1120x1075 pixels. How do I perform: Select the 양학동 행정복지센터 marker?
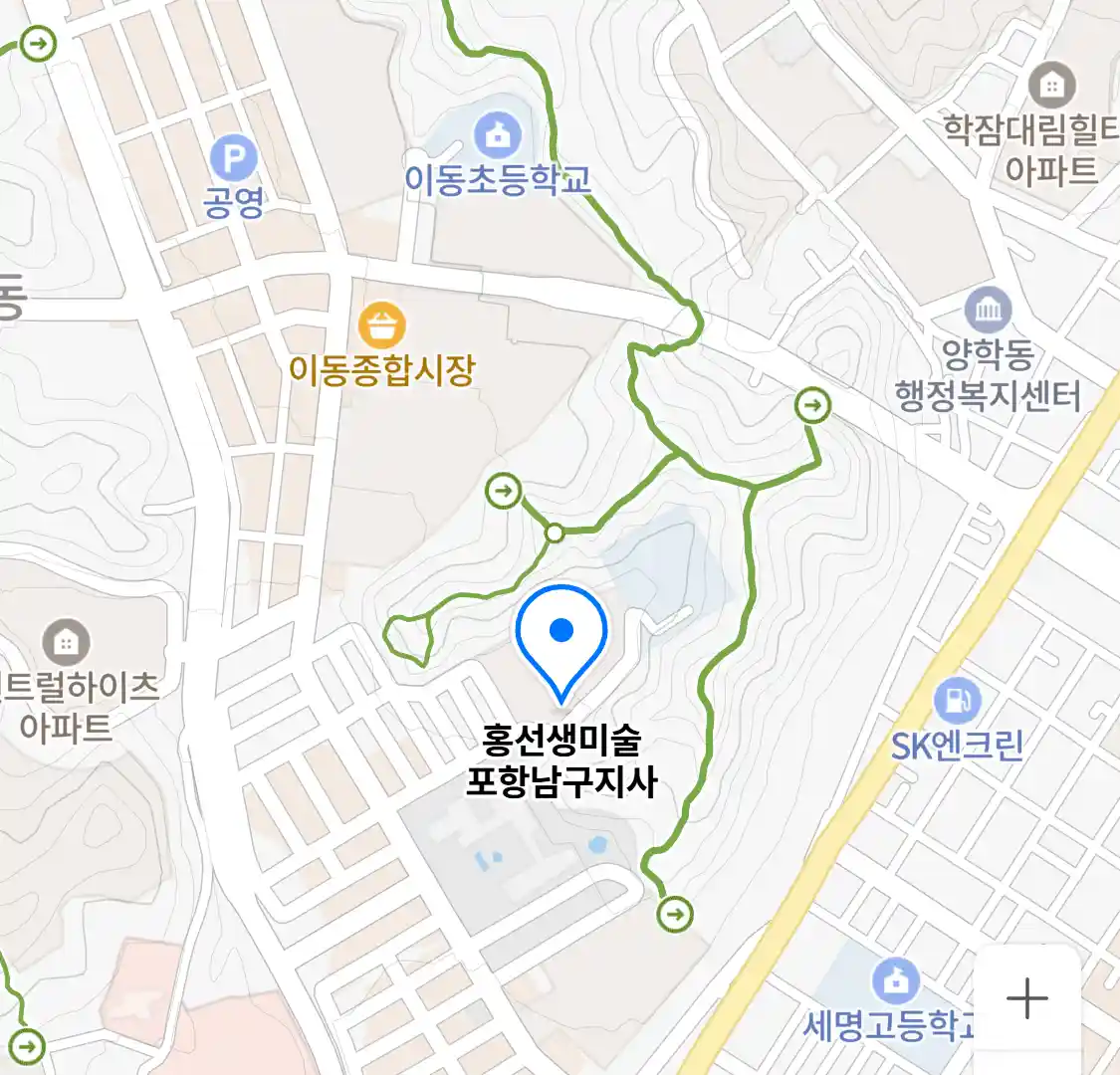pos(988,311)
